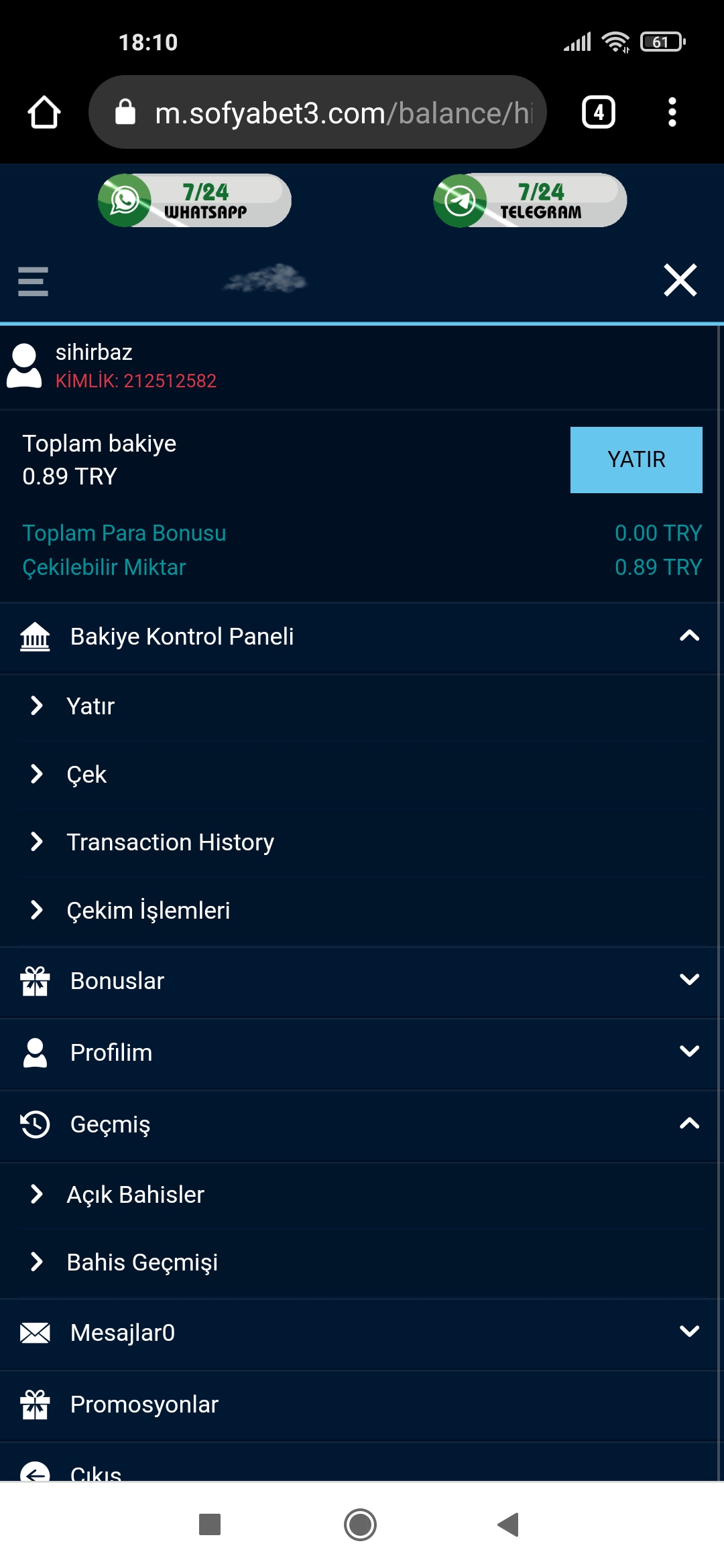Screen dimensions: 724x1568
Task: Open the 7/24 Telegram support button
Action: (x=530, y=200)
